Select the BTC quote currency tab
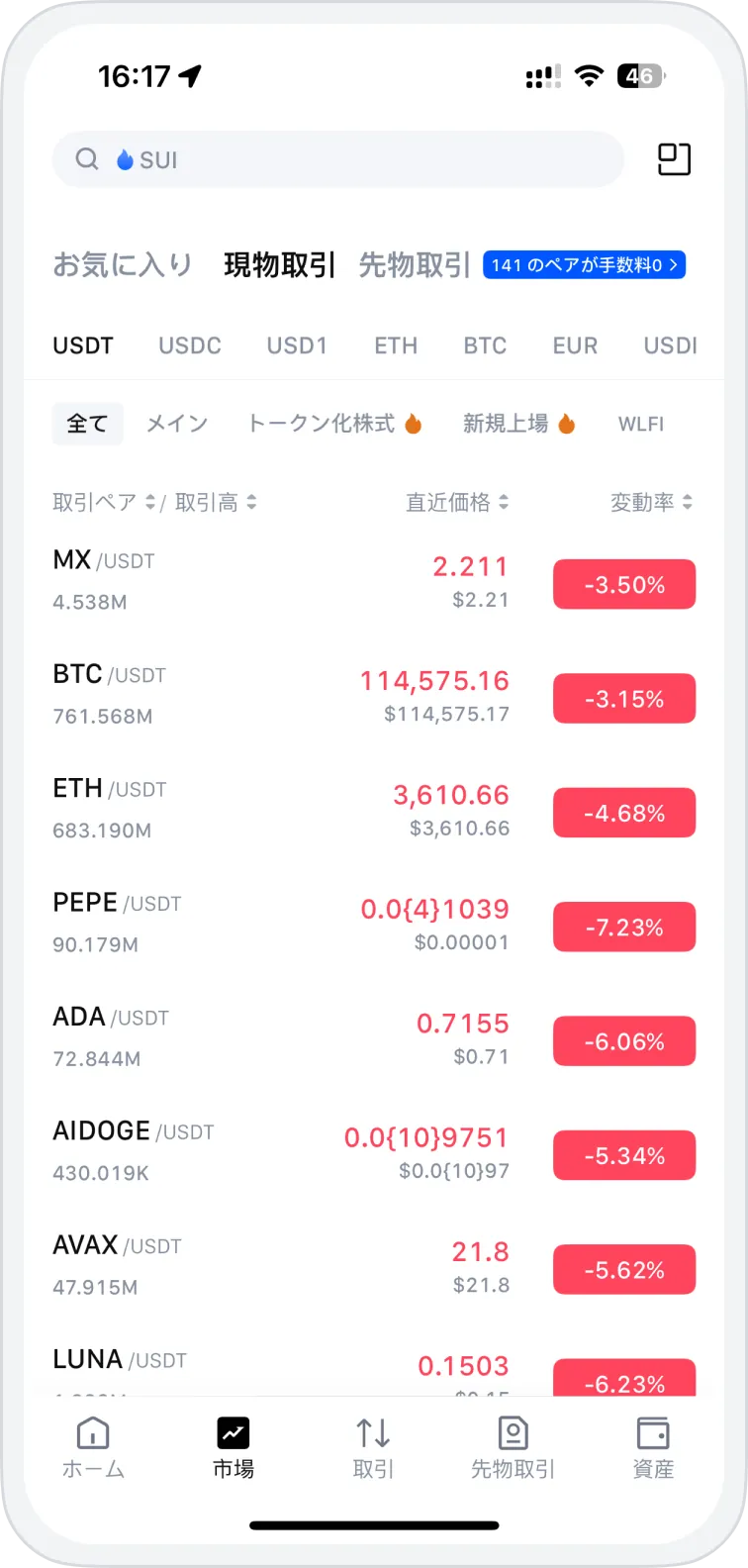 (485, 345)
